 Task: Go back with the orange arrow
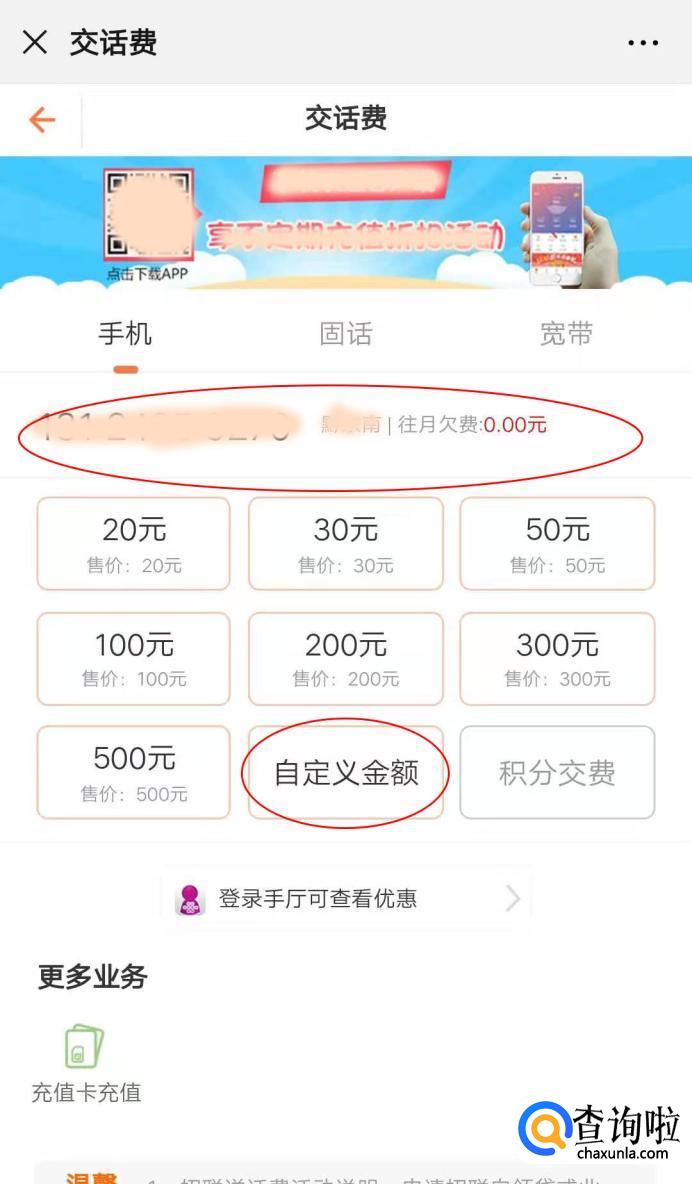(42, 119)
